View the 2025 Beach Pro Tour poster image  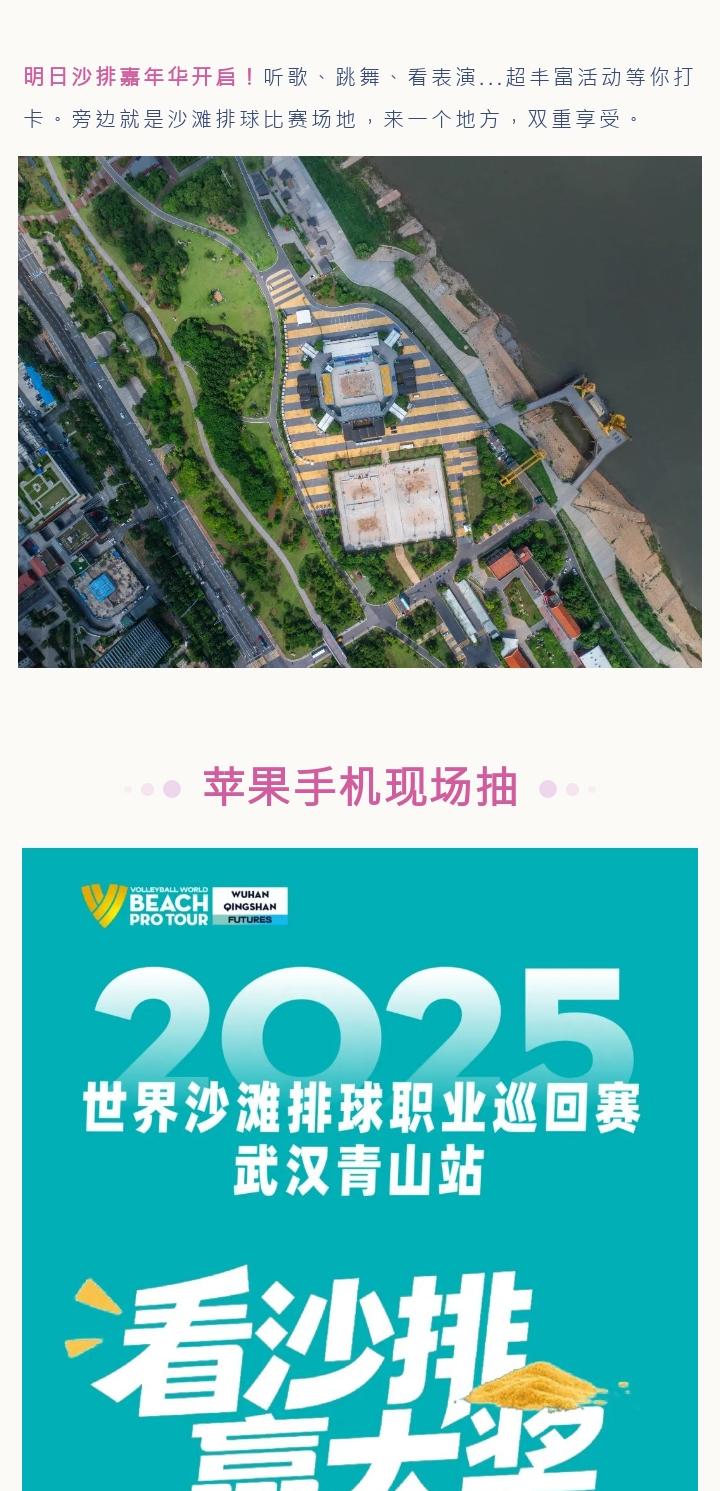[x=360, y=1168]
